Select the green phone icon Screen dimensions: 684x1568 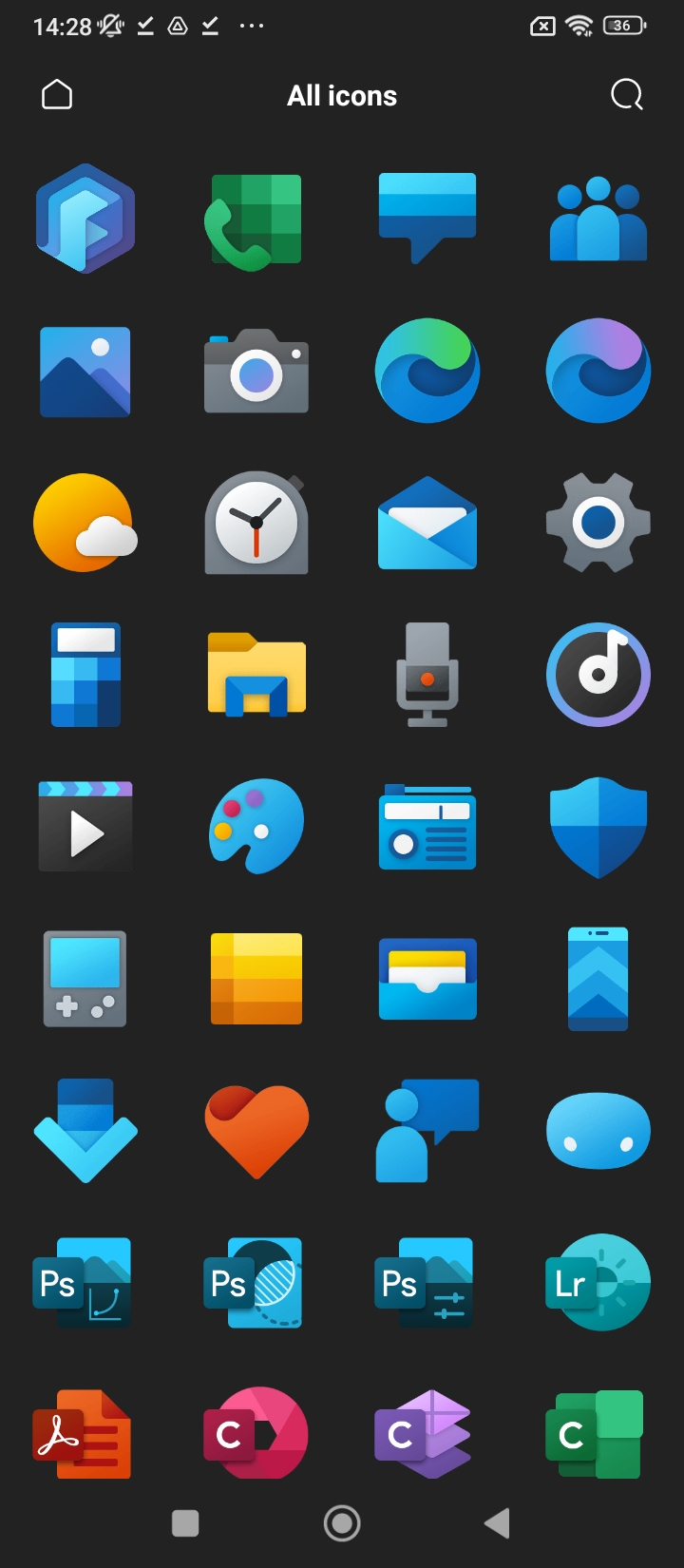[x=256, y=220]
